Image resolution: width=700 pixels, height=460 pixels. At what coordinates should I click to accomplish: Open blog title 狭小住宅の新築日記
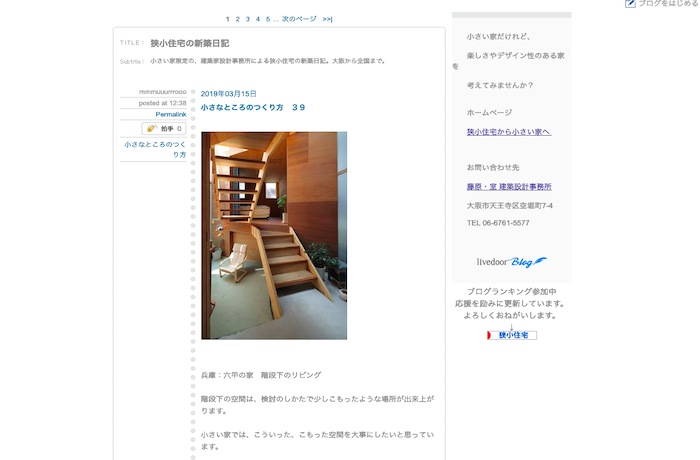(189, 43)
